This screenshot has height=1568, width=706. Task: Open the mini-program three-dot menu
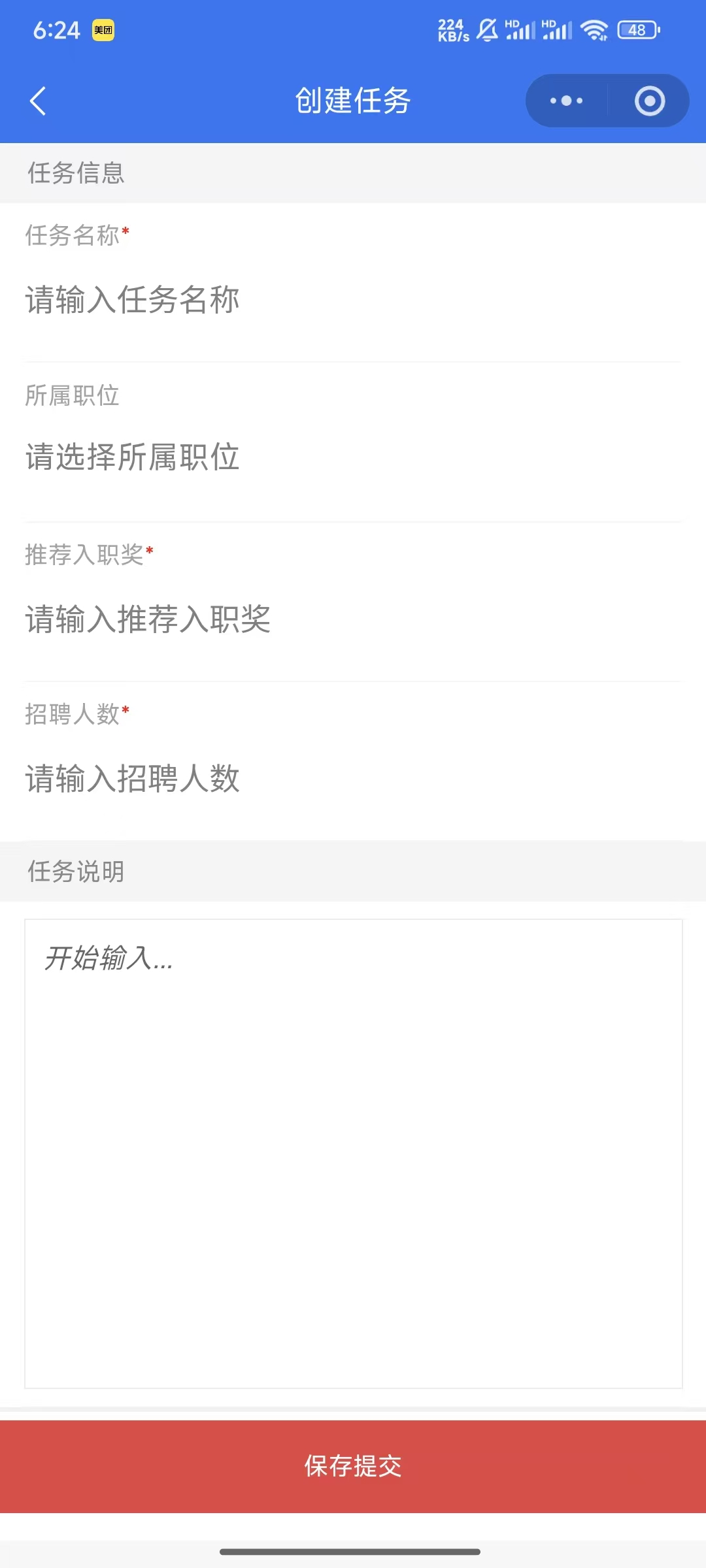[x=566, y=101]
